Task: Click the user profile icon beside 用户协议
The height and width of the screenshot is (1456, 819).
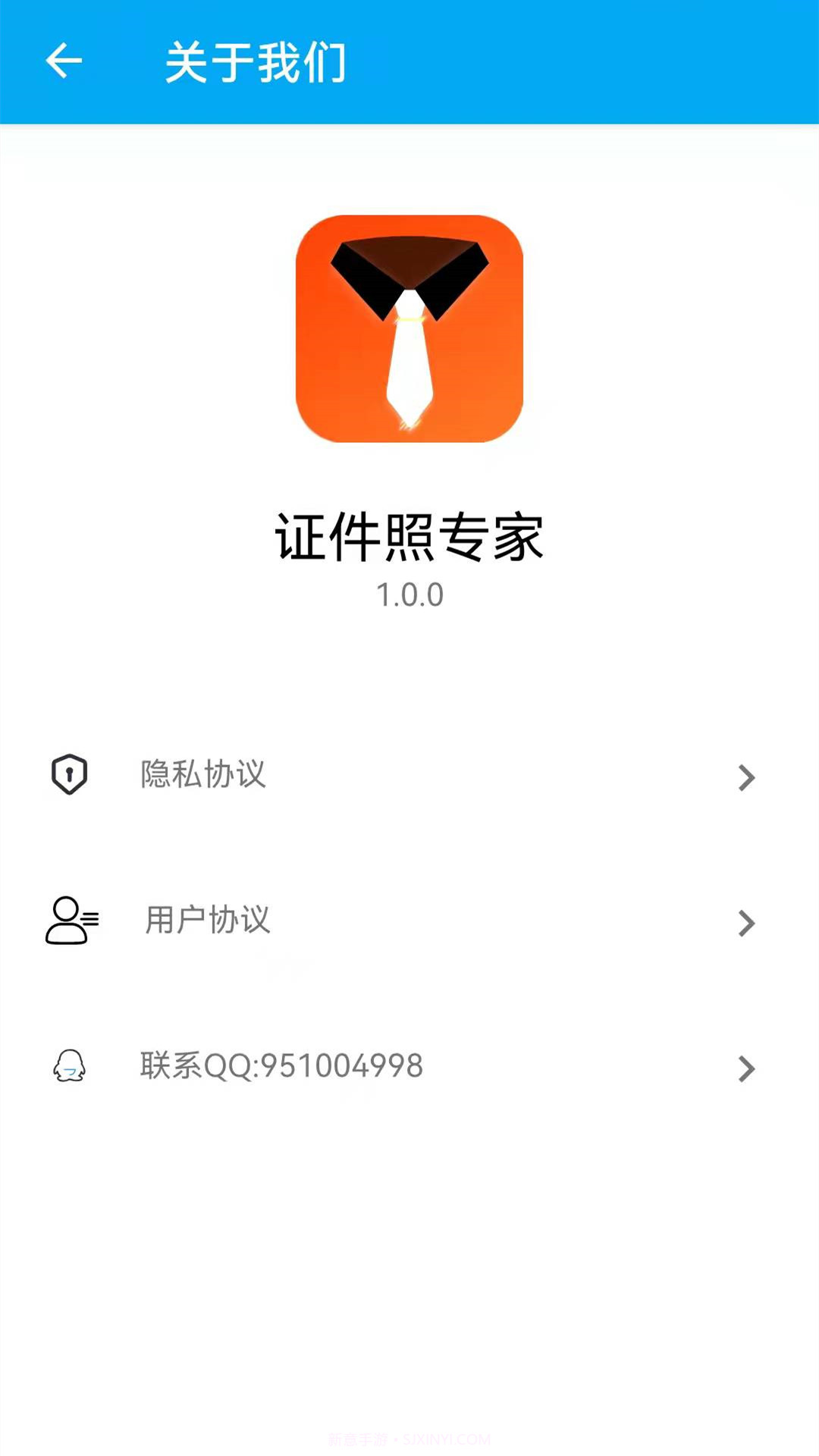Action: tap(67, 921)
